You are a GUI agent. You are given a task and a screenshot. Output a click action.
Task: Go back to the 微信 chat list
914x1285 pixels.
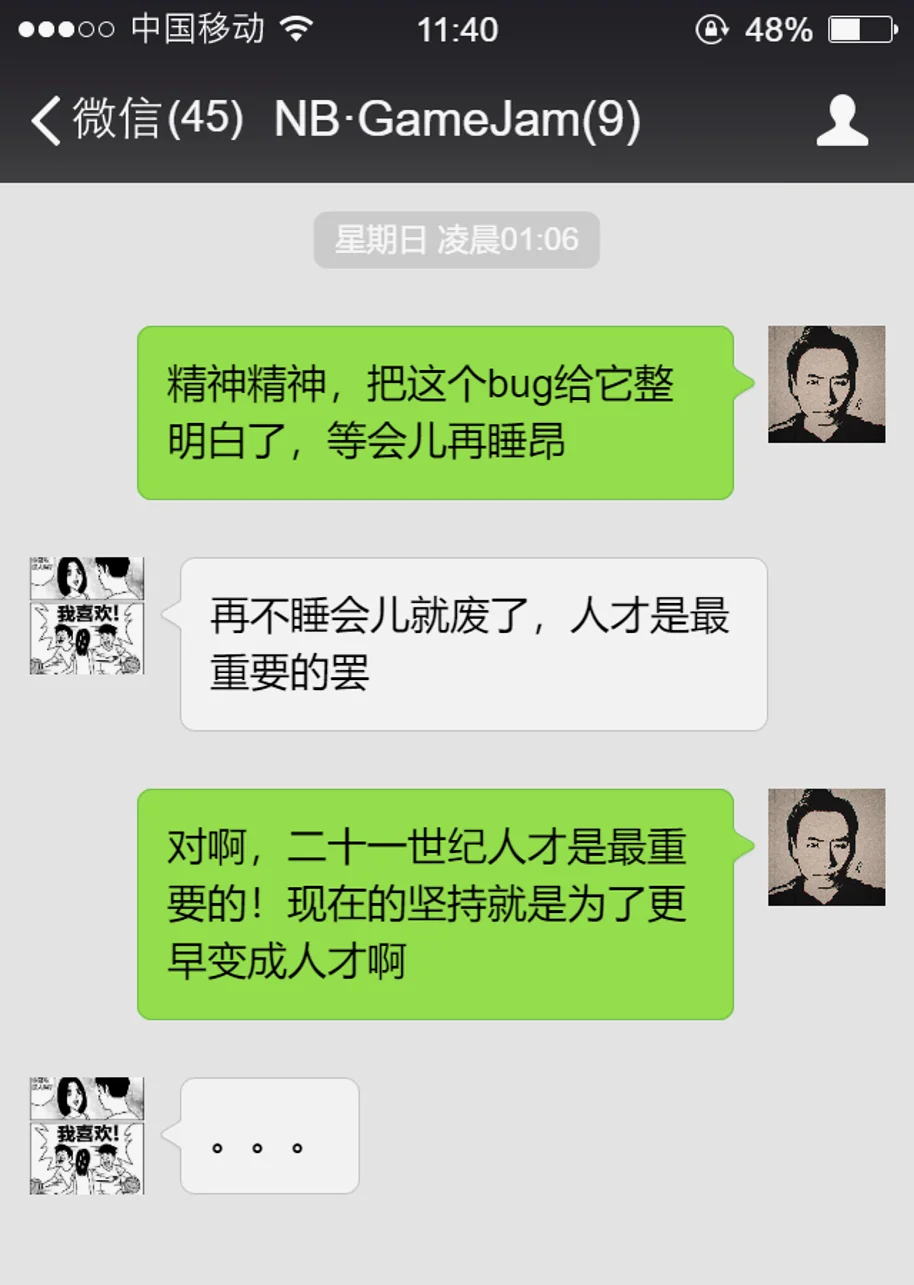coord(130,120)
